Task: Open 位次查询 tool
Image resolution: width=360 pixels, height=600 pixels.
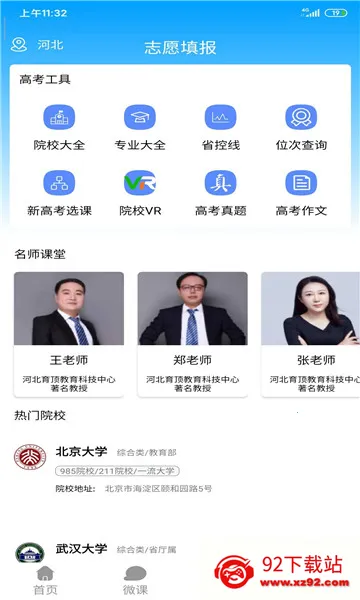Action: point(301,128)
